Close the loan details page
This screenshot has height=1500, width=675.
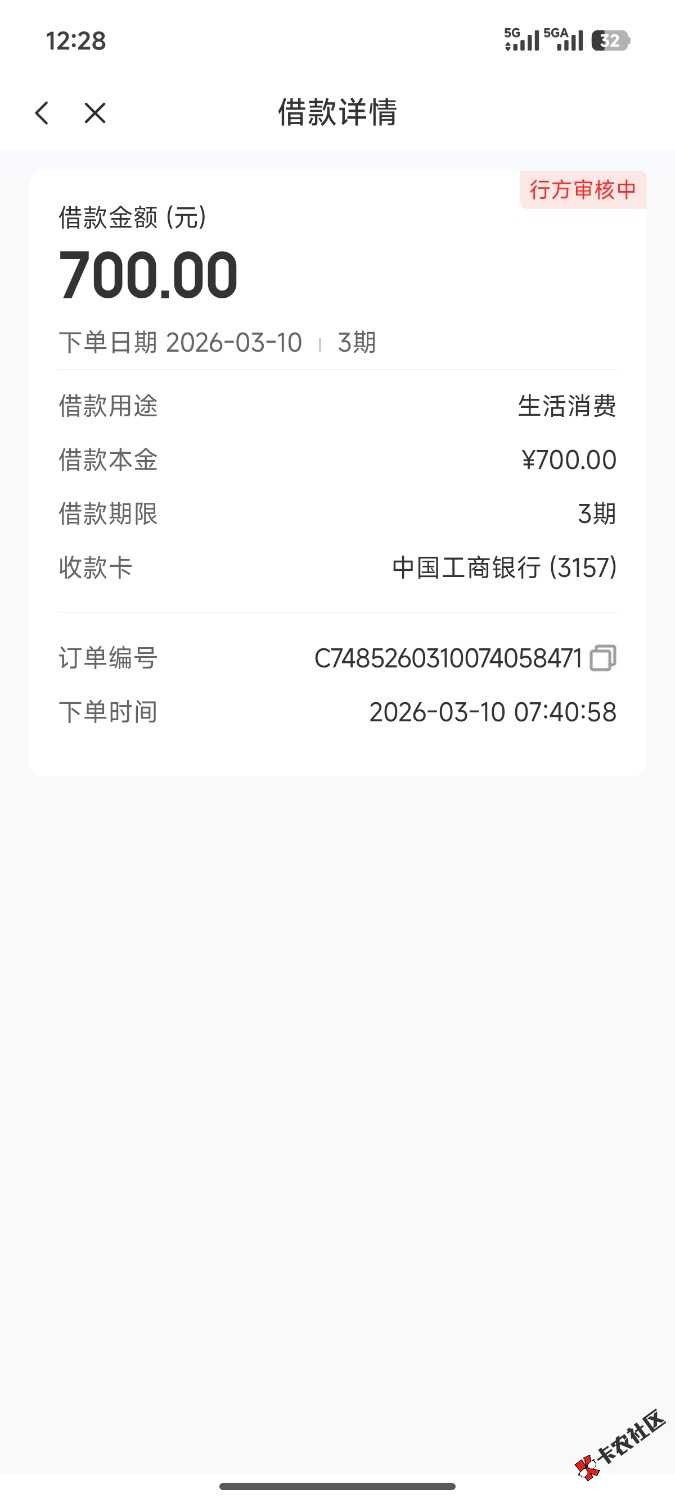tap(95, 113)
